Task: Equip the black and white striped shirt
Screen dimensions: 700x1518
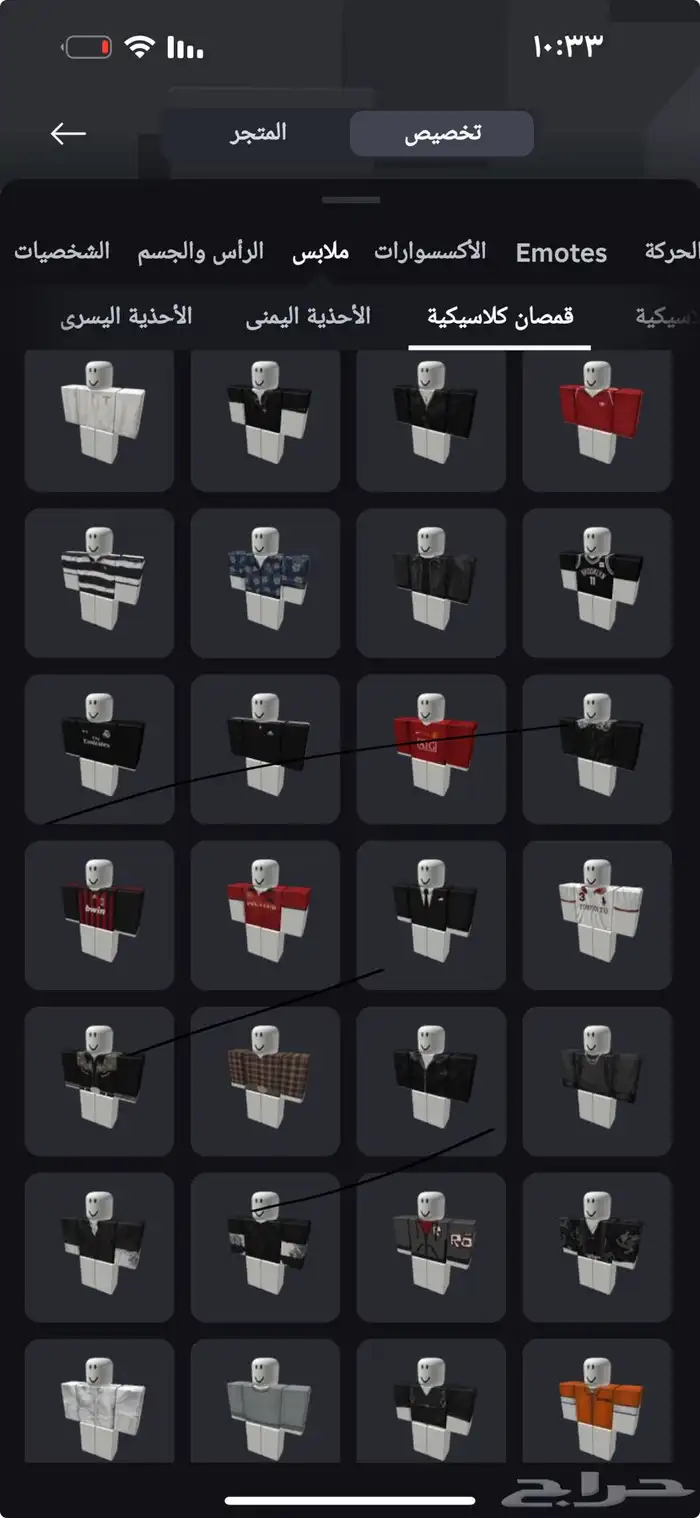Action: pos(99,582)
